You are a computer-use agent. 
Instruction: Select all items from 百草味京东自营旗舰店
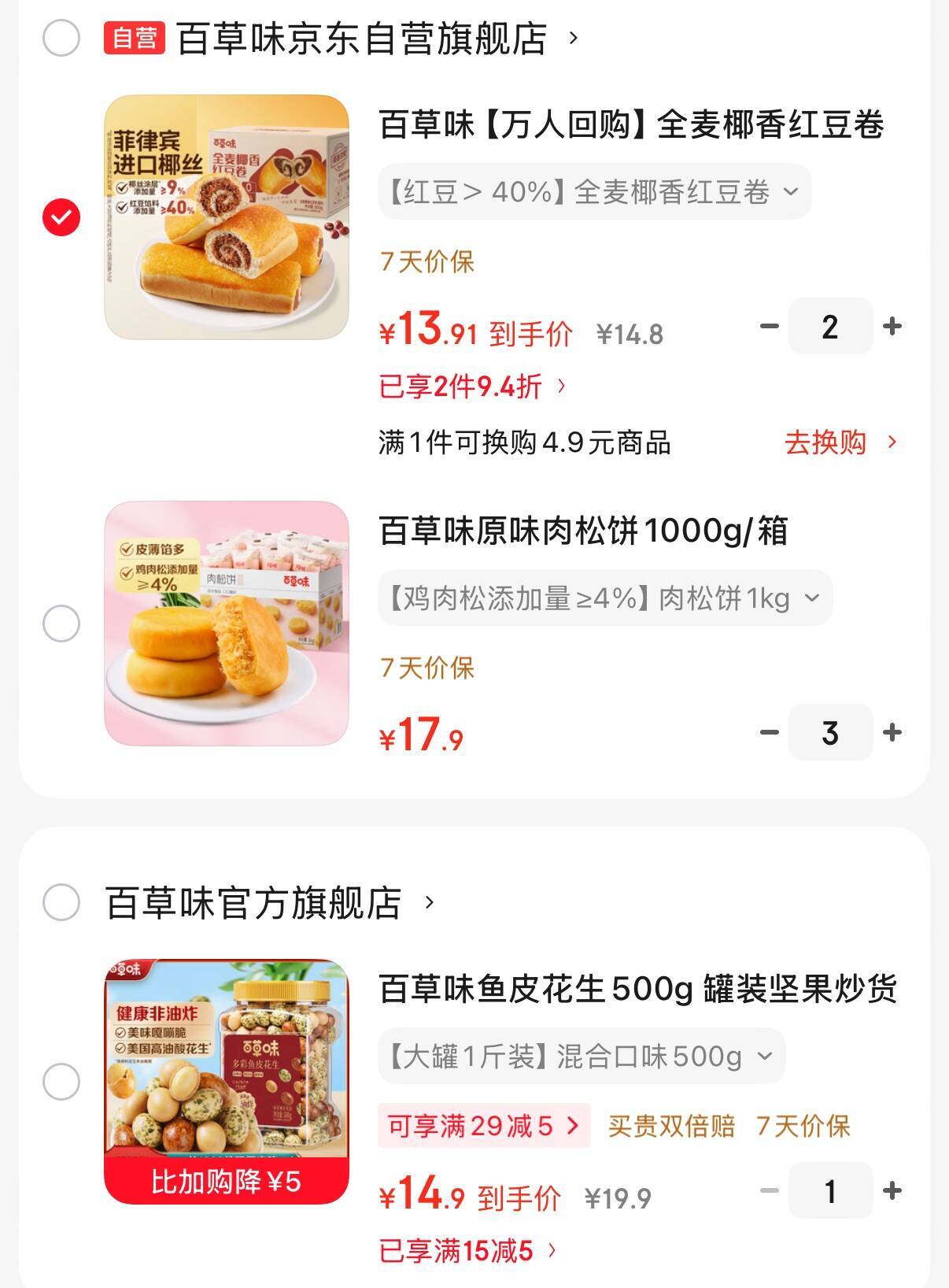(61, 38)
